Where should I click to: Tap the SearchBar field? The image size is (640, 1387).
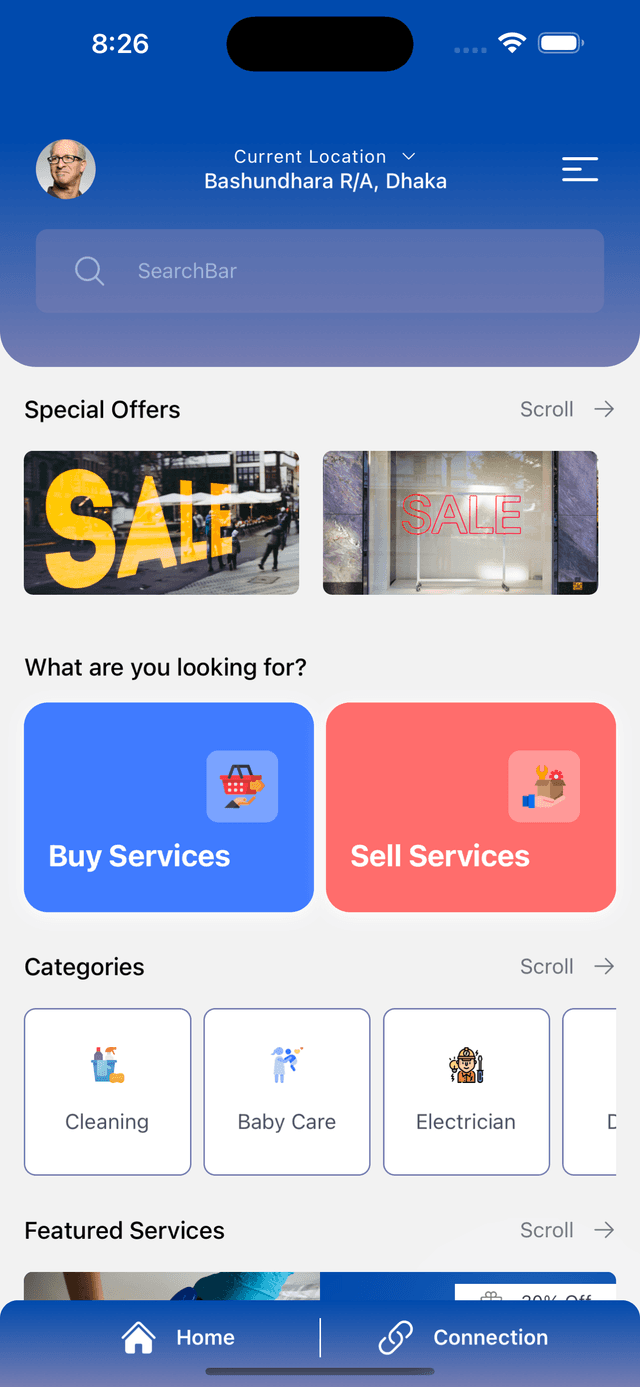[320, 271]
